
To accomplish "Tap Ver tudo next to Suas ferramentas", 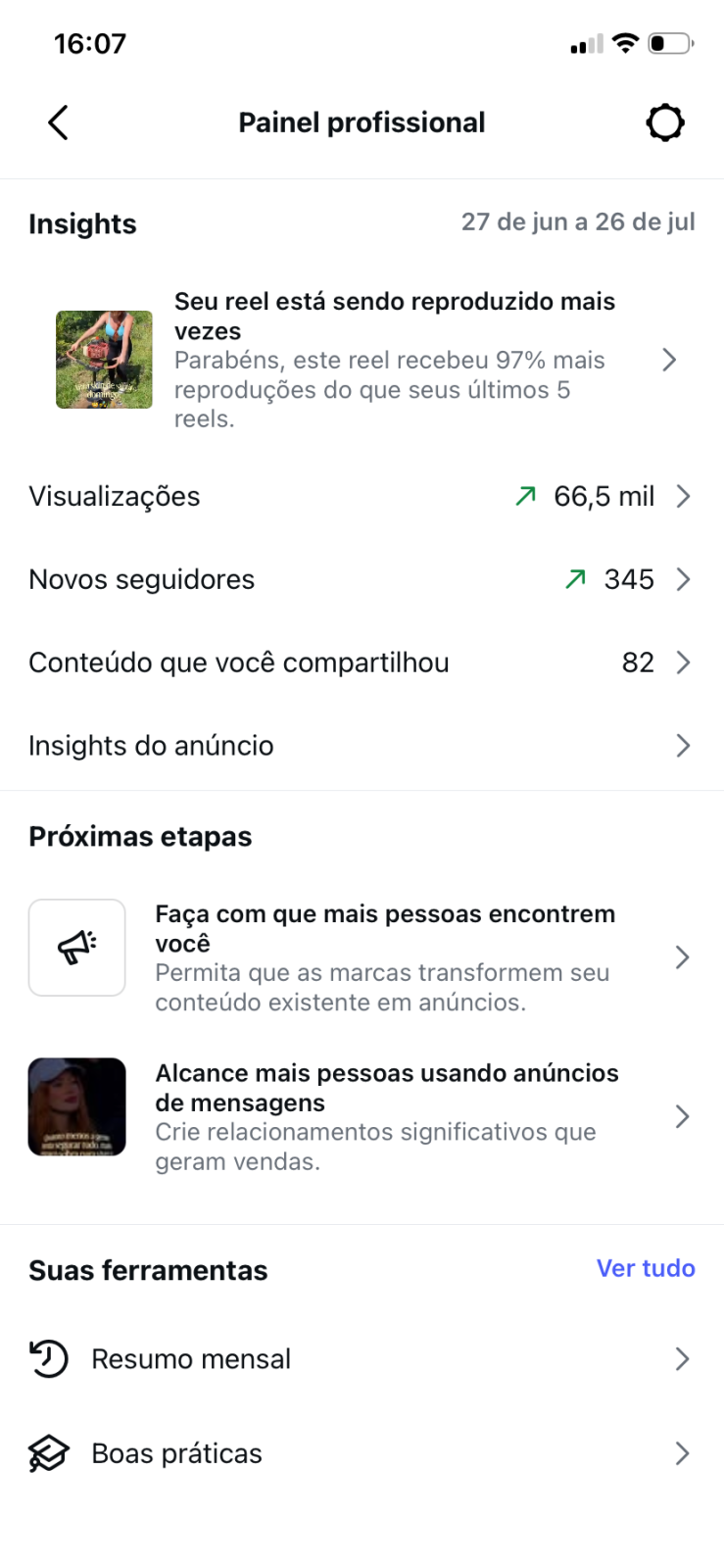I will click(646, 1268).
